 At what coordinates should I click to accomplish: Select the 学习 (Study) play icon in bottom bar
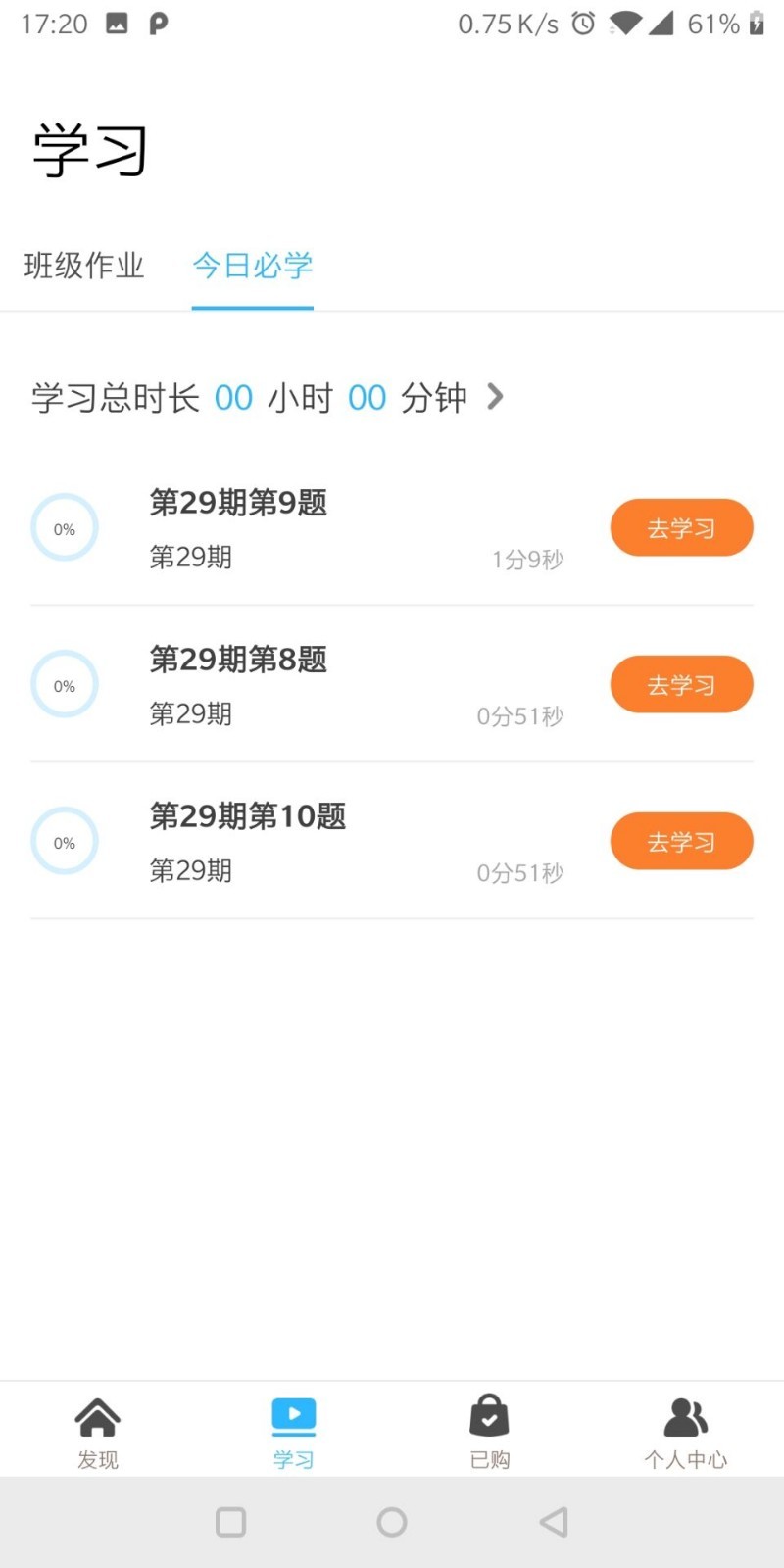pos(293,1415)
